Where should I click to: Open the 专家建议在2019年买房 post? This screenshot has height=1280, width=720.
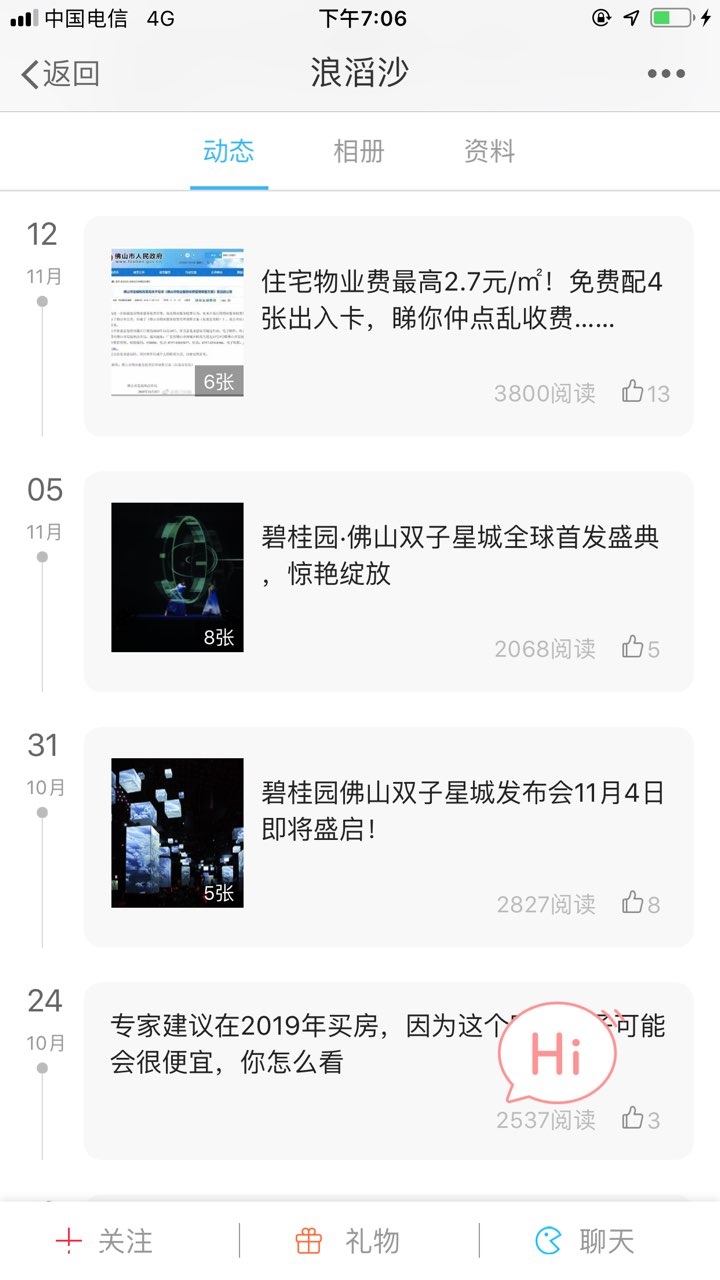300,1044
